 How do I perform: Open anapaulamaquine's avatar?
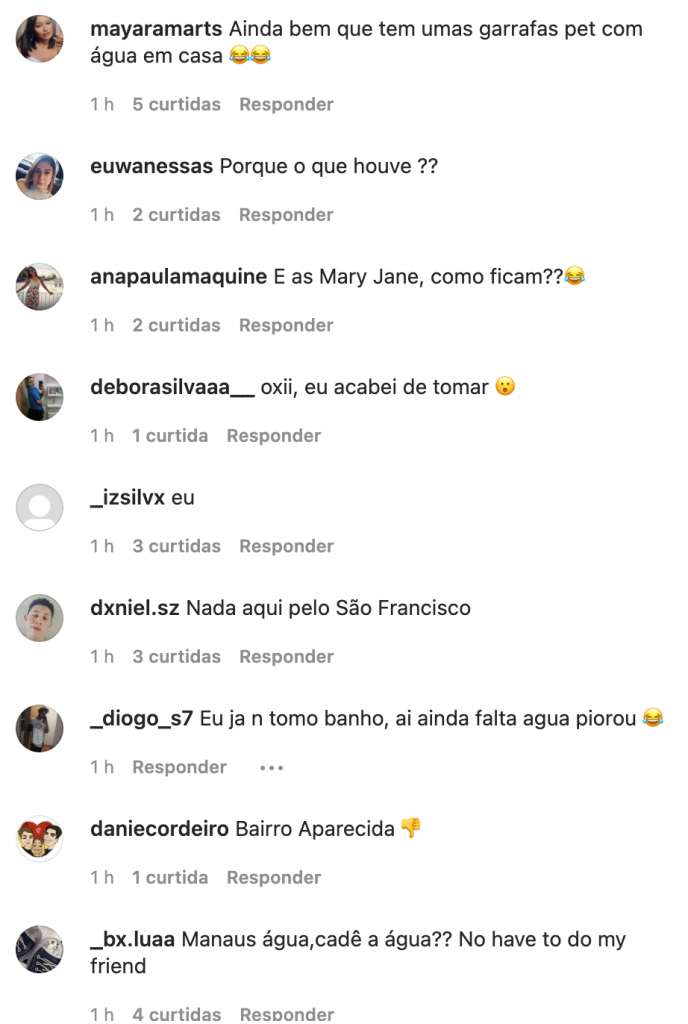(40, 287)
